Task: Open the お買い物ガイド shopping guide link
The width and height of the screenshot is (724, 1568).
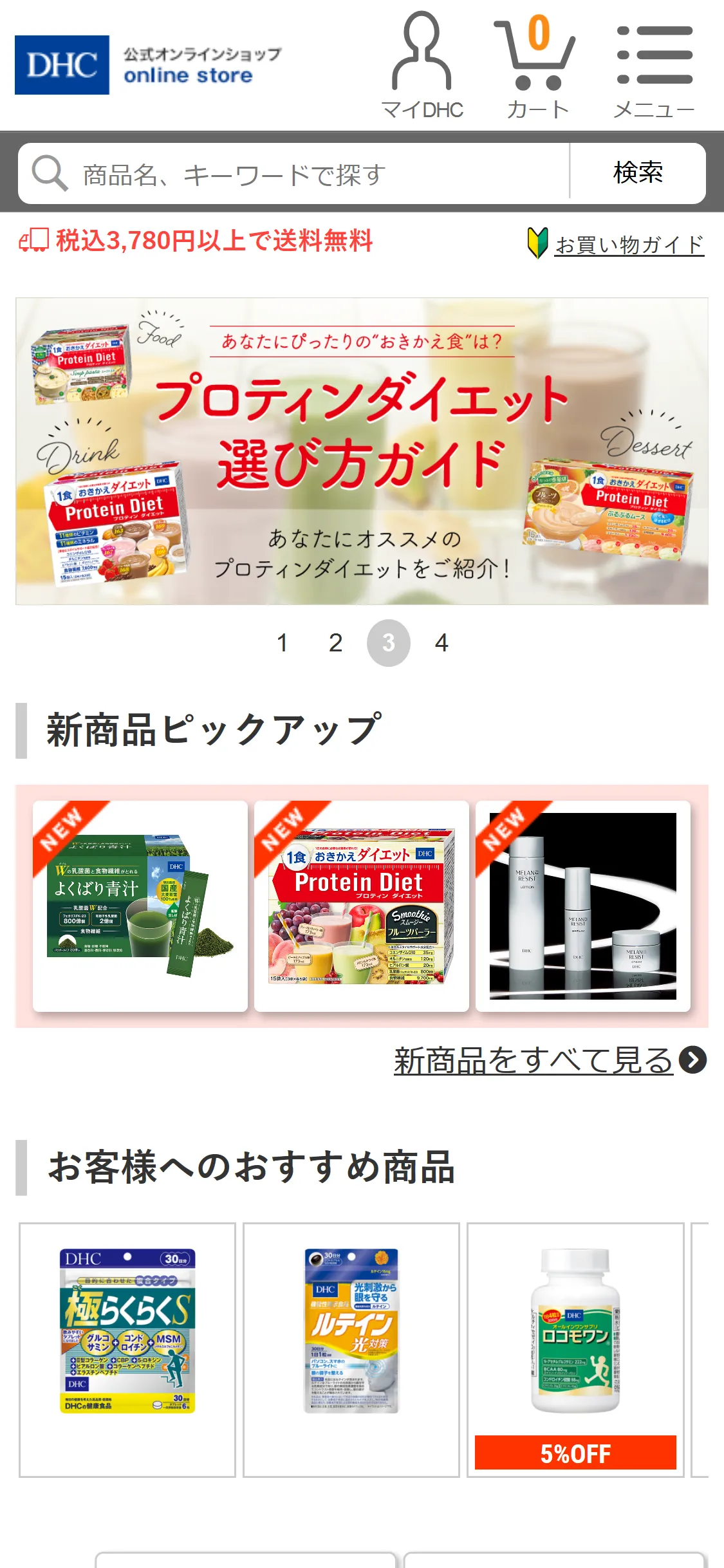Action: point(629,245)
